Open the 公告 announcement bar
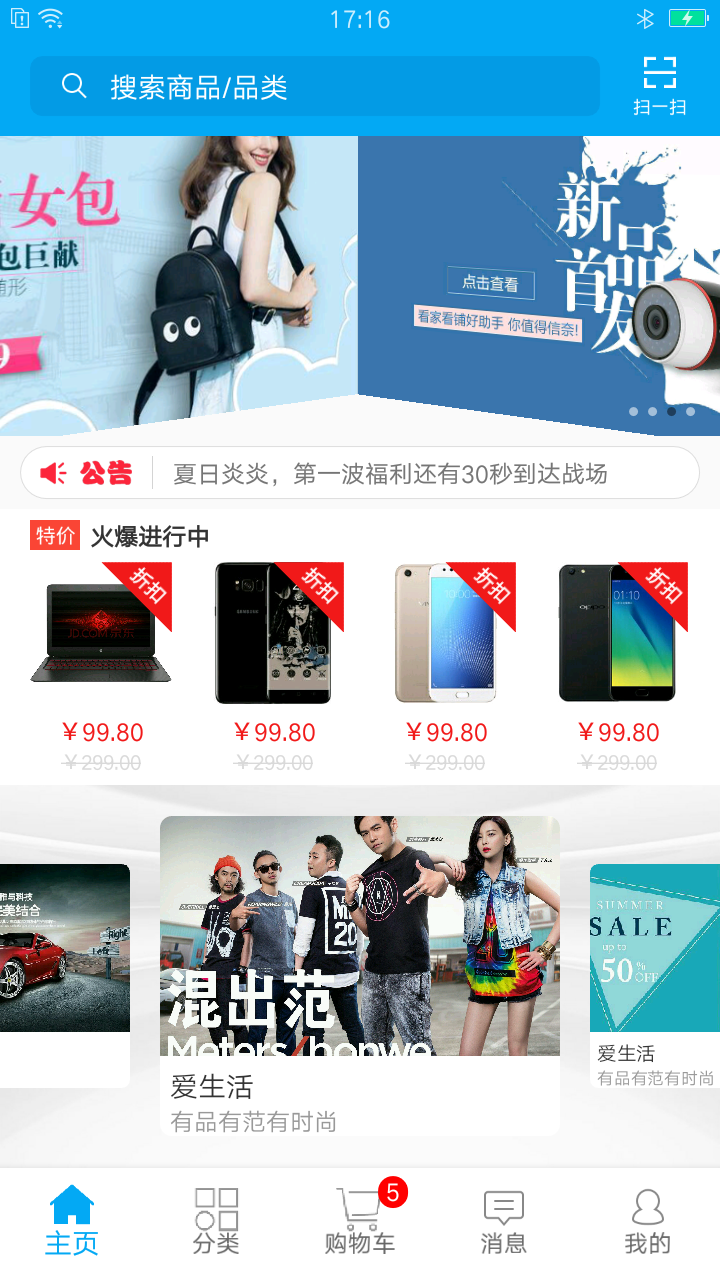This screenshot has height=1280, width=720. [x=360, y=473]
